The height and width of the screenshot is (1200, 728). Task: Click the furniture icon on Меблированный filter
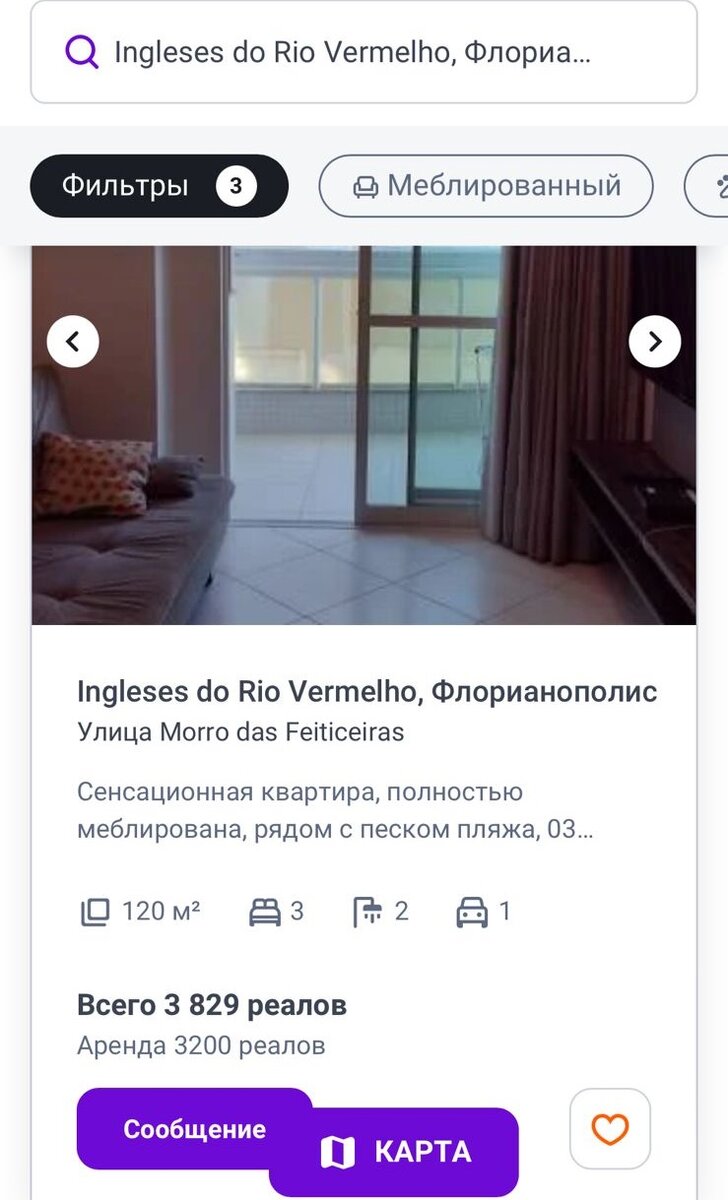pyautogui.click(x=368, y=184)
